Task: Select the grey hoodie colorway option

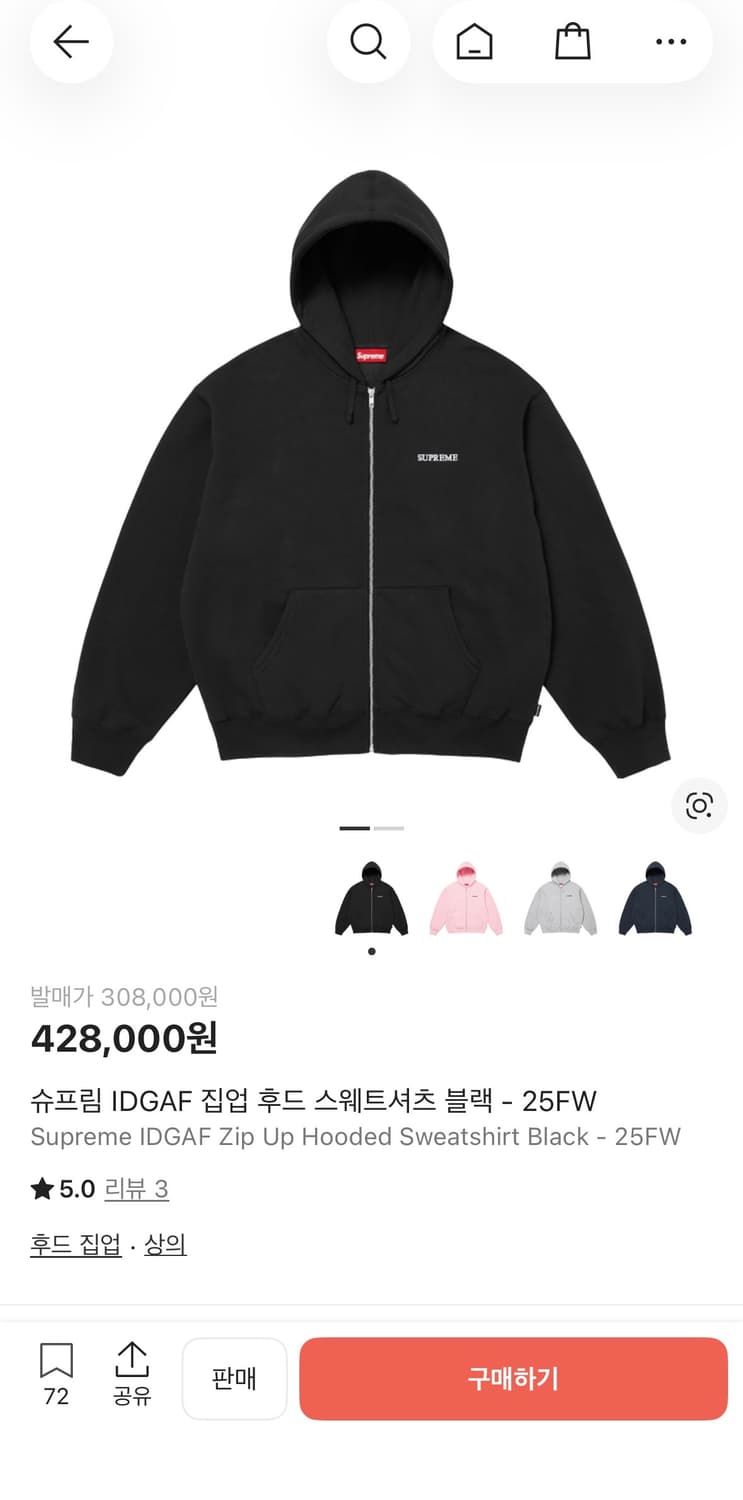Action: click(x=561, y=897)
